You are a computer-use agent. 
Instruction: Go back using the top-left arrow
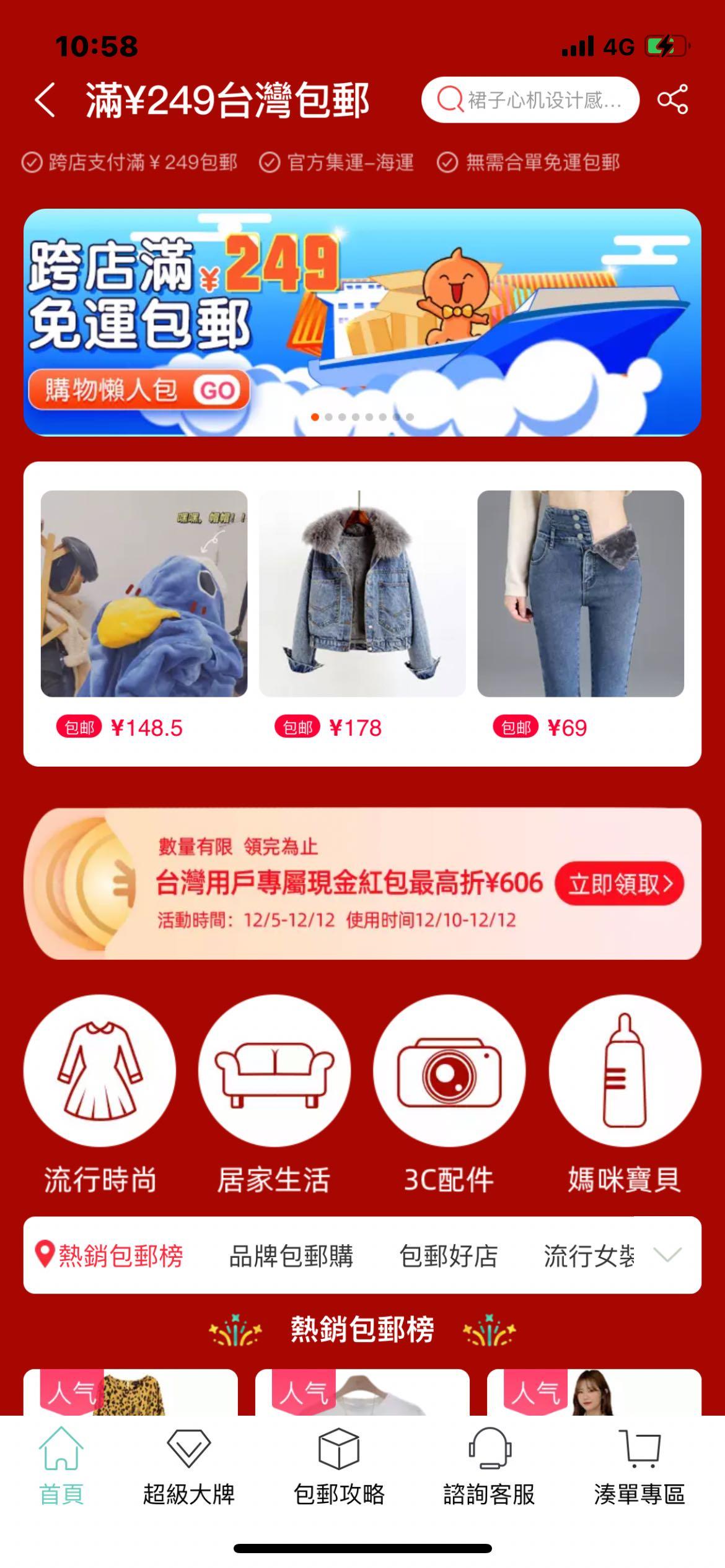coord(45,100)
